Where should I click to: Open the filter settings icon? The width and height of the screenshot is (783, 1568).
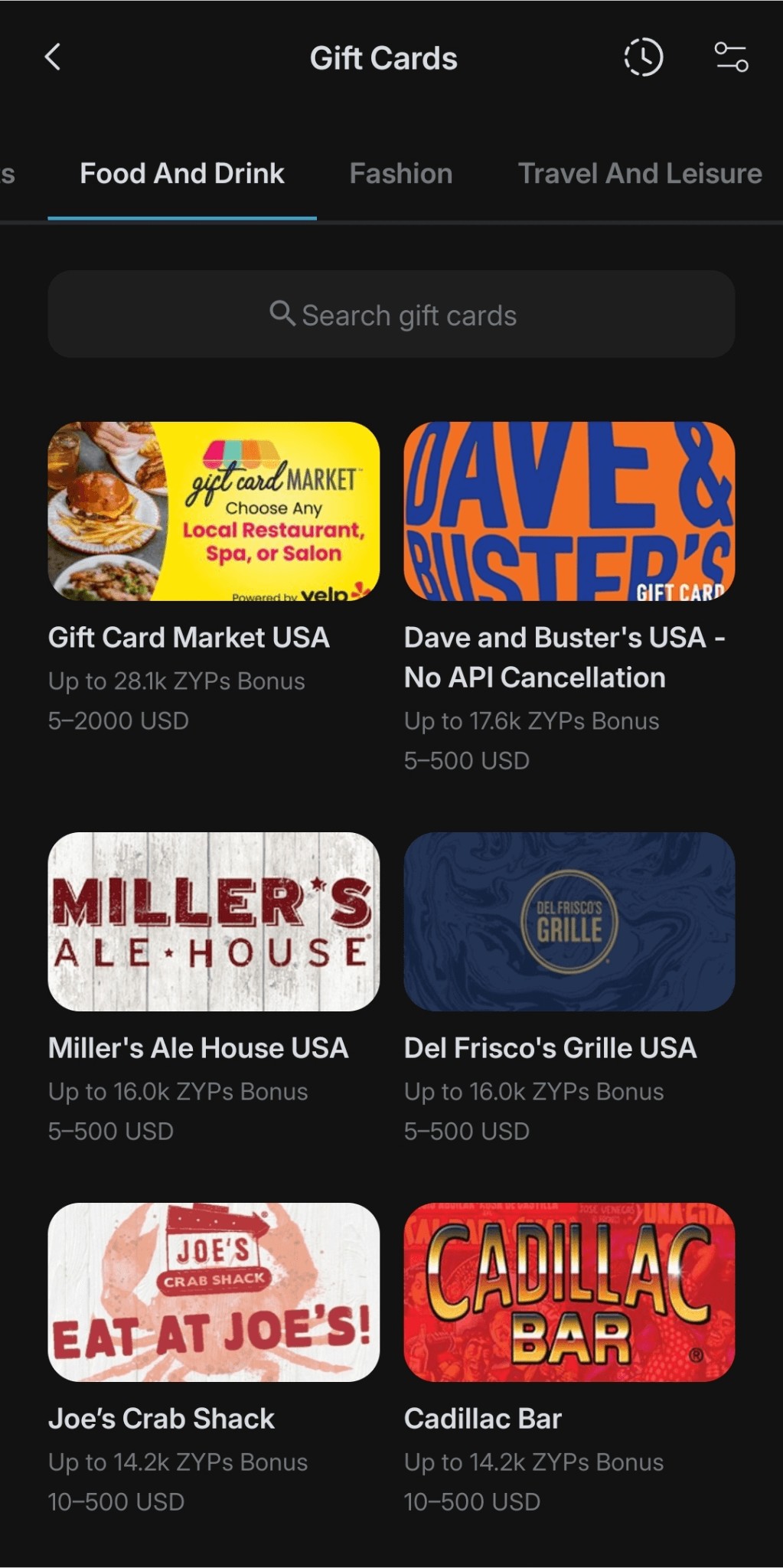[731, 57]
